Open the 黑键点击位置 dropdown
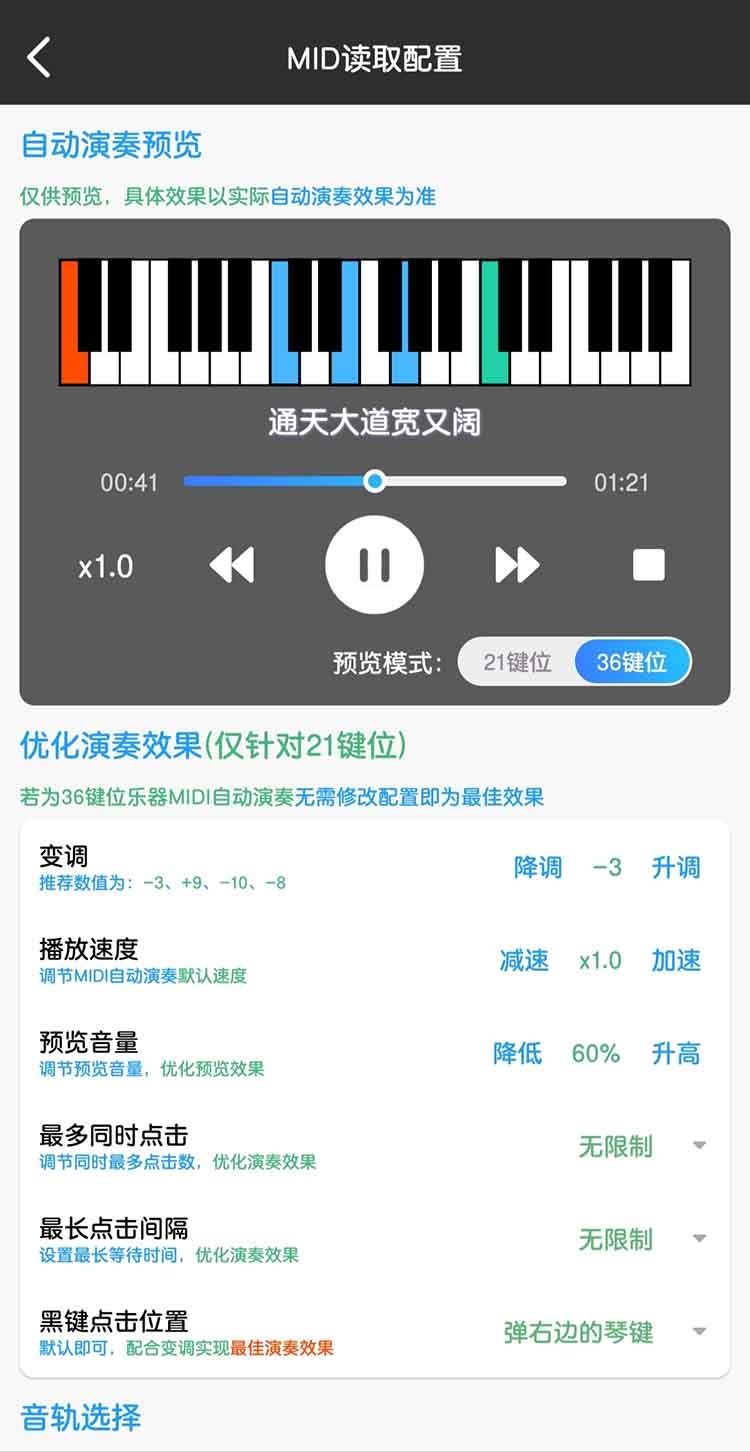Image resolution: width=750 pixels, height=1452 pixels. pyautogui.click(x=697, y=1331)
